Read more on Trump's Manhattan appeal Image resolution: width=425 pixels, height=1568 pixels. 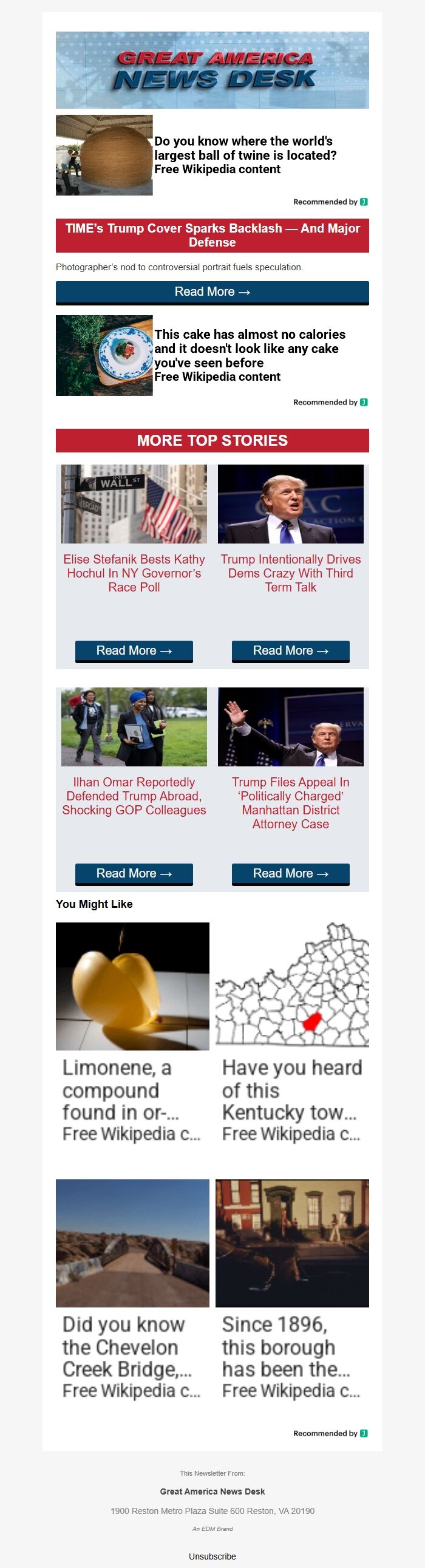click(290, 873)
